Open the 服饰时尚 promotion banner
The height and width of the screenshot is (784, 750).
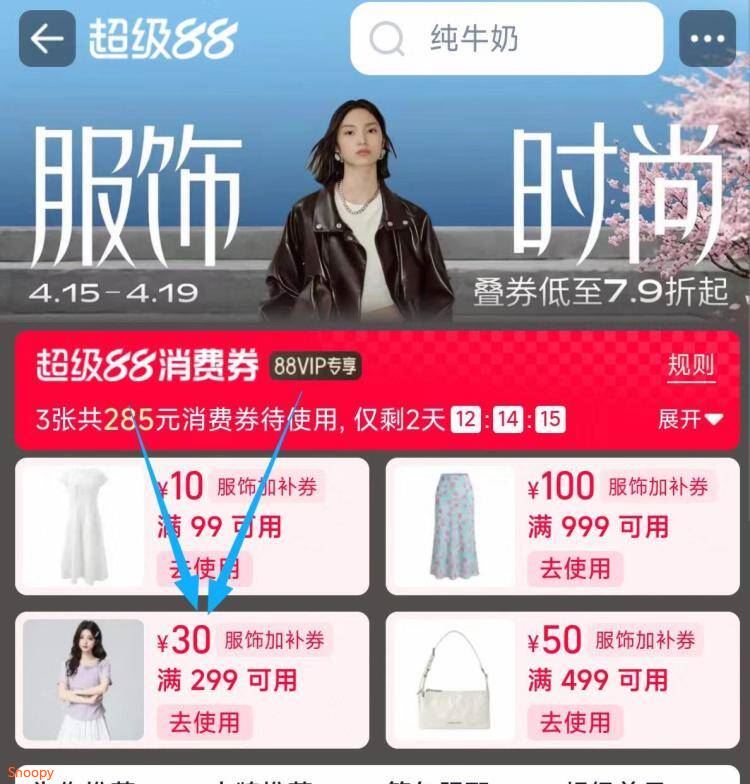coord(375,200)
